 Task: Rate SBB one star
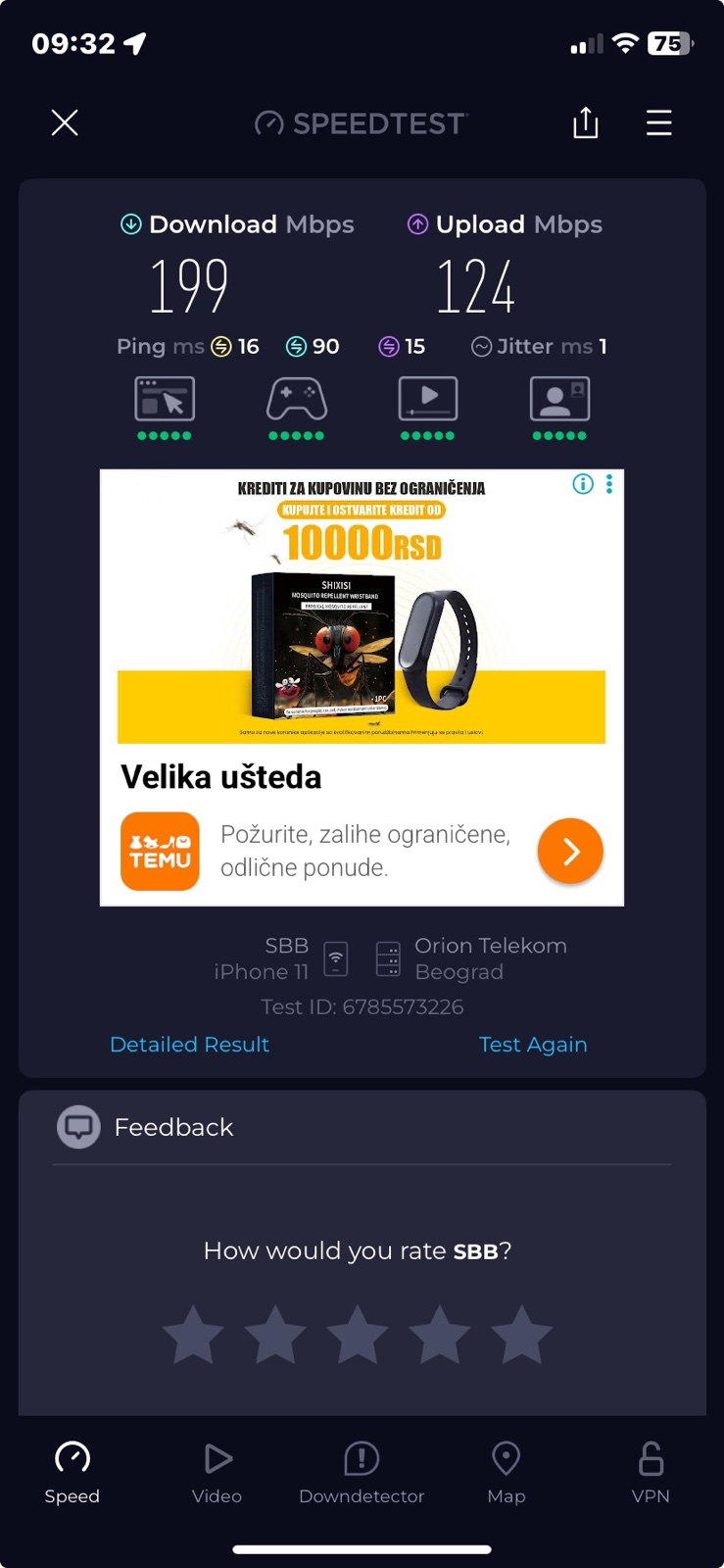193,1335
